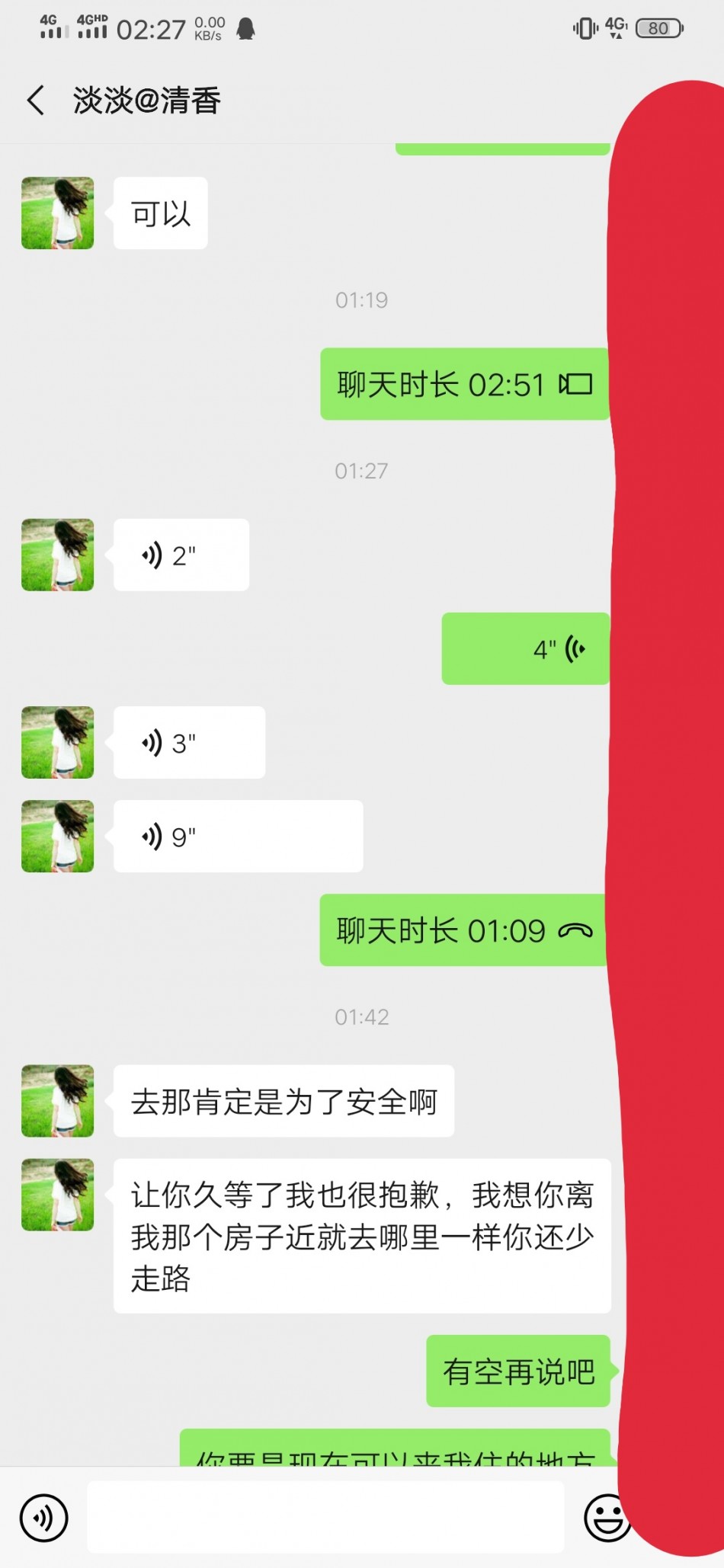The height and width of the screenshot is (1568, 724).
Task: Focus the message text field
Action: 325,1517
